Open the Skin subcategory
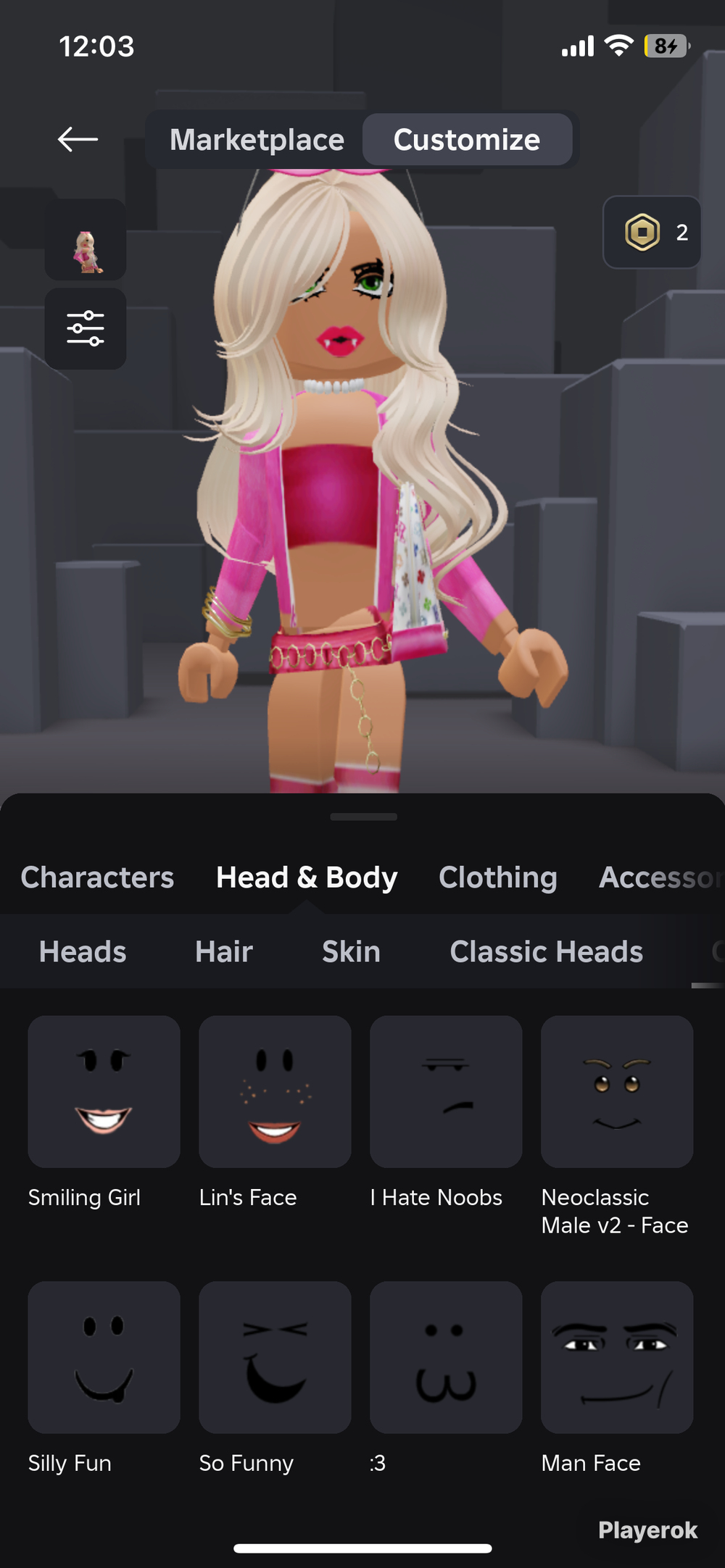 (x=351, y=951)
